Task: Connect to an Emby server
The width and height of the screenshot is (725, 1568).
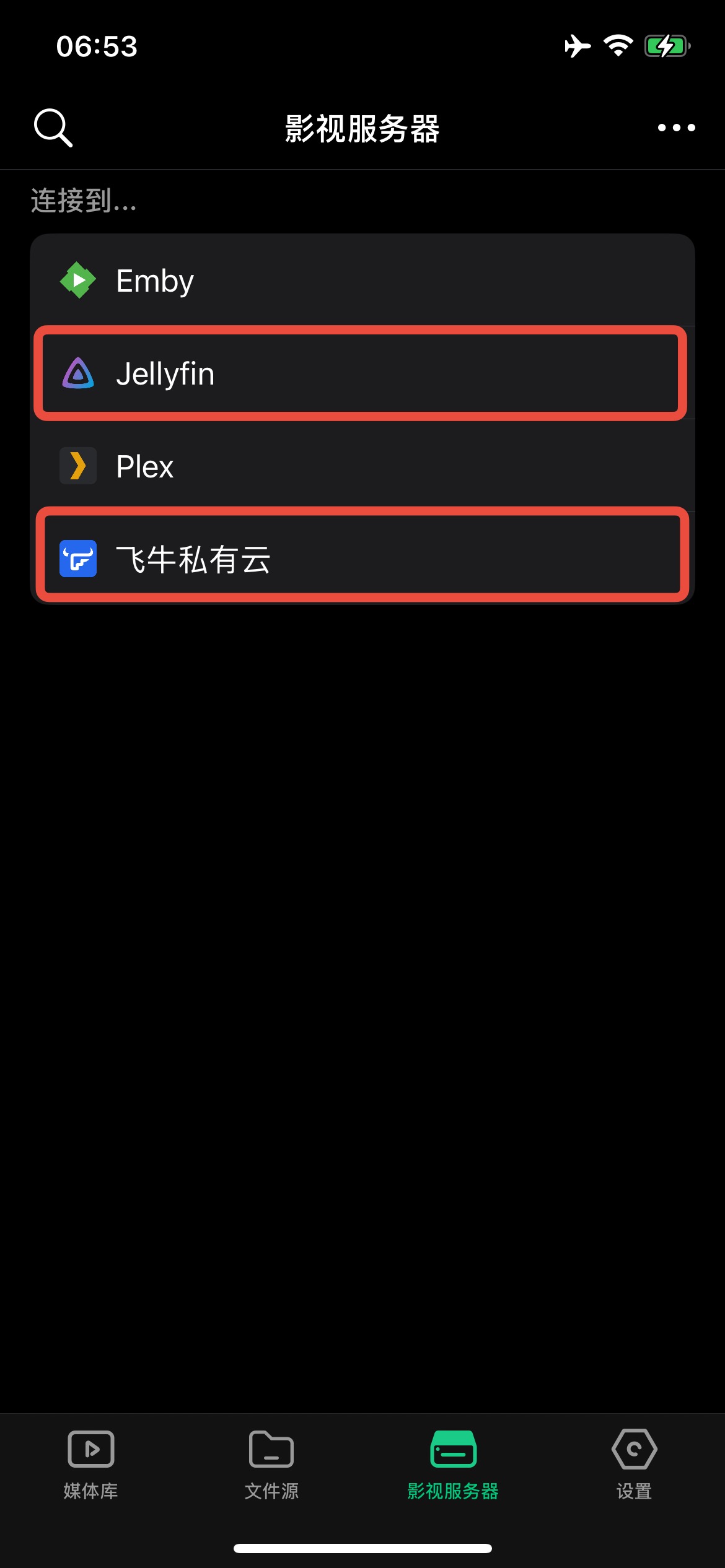Action: click(362, 281)
